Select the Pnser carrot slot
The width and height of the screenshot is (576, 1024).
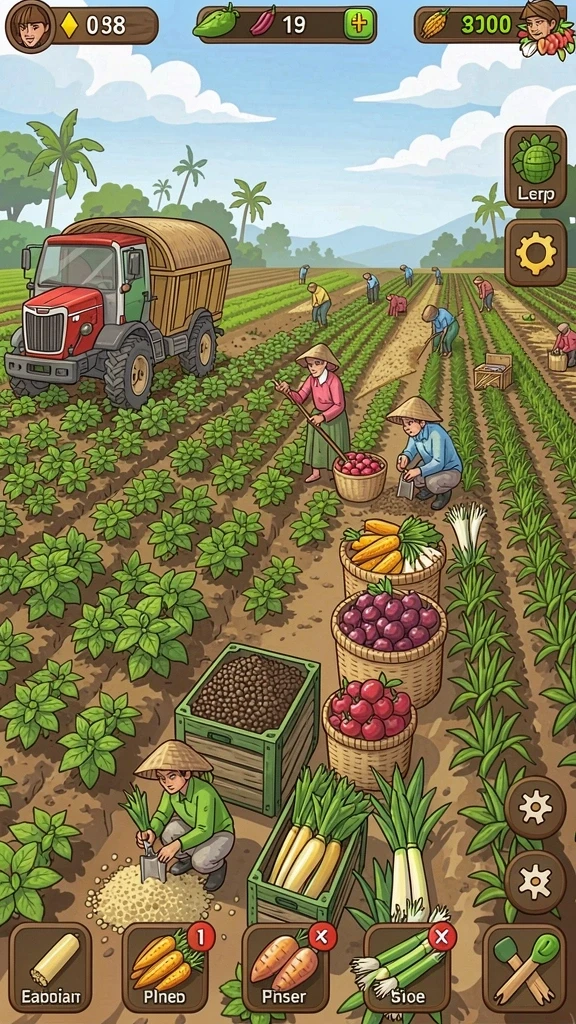285,968
